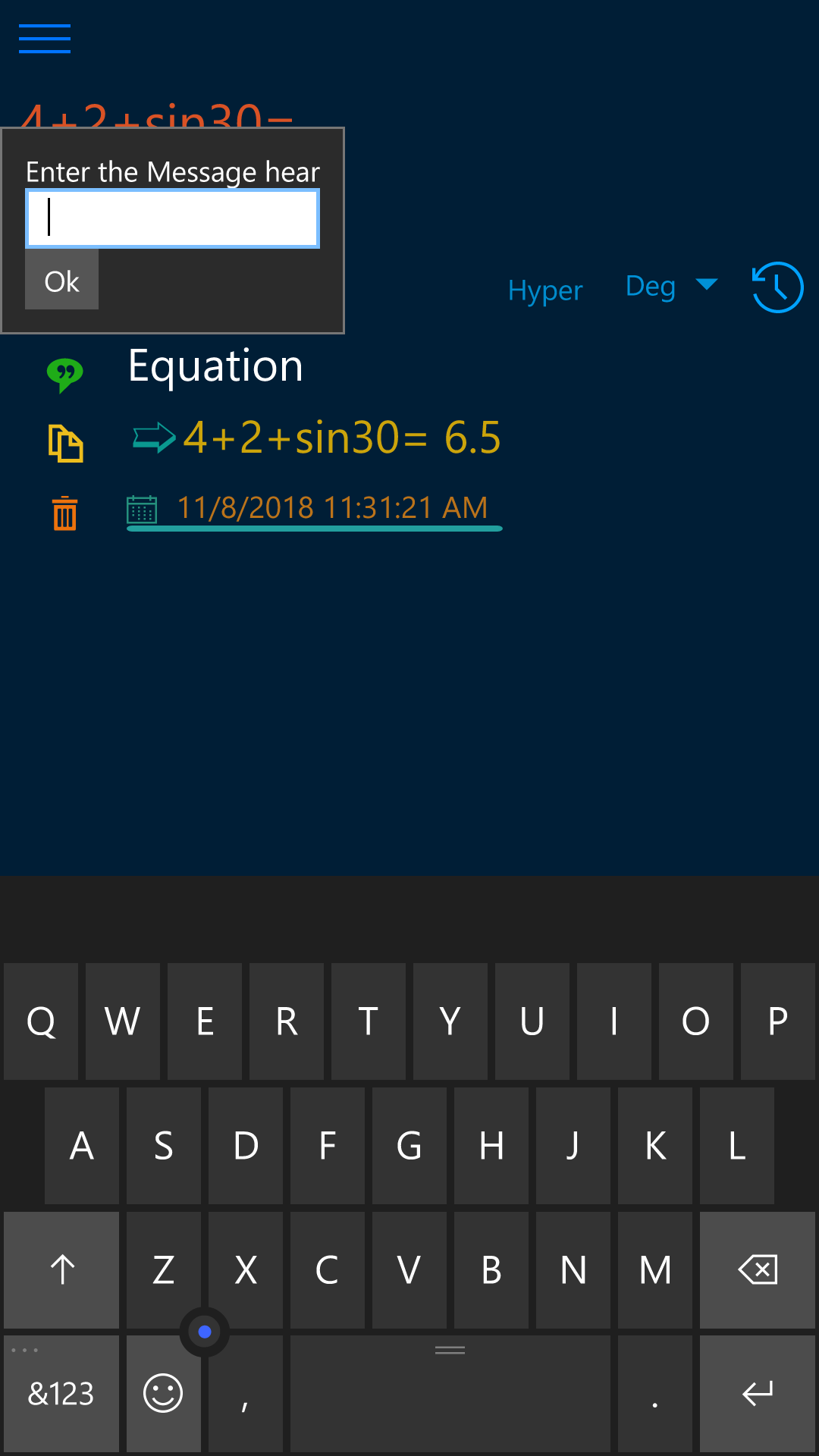Expand the Deg angle unit dropdown
Image resolution: width=819 pixels, height=1456 pixels.
670,286
